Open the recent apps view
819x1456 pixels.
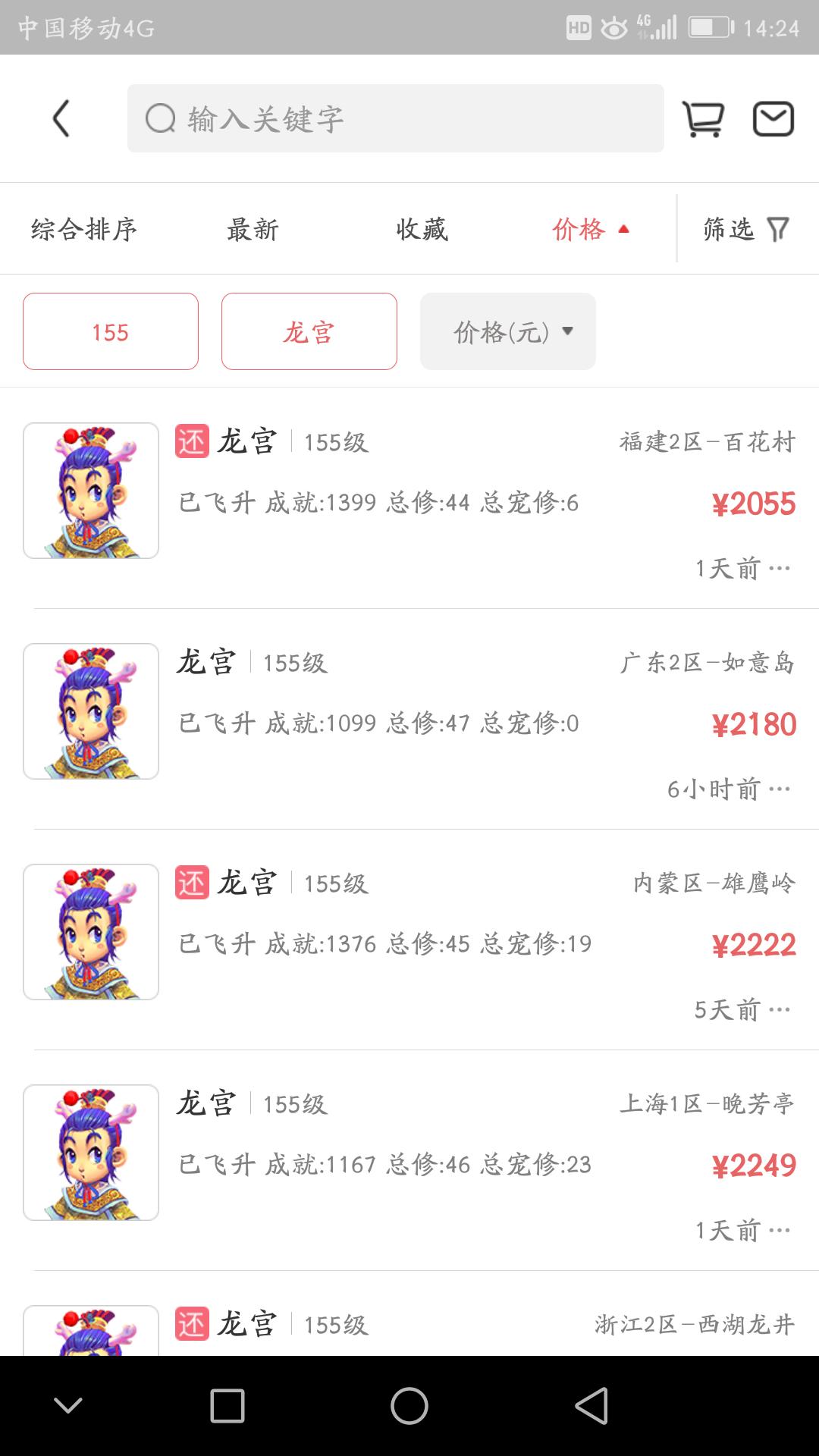[227, 1407]
